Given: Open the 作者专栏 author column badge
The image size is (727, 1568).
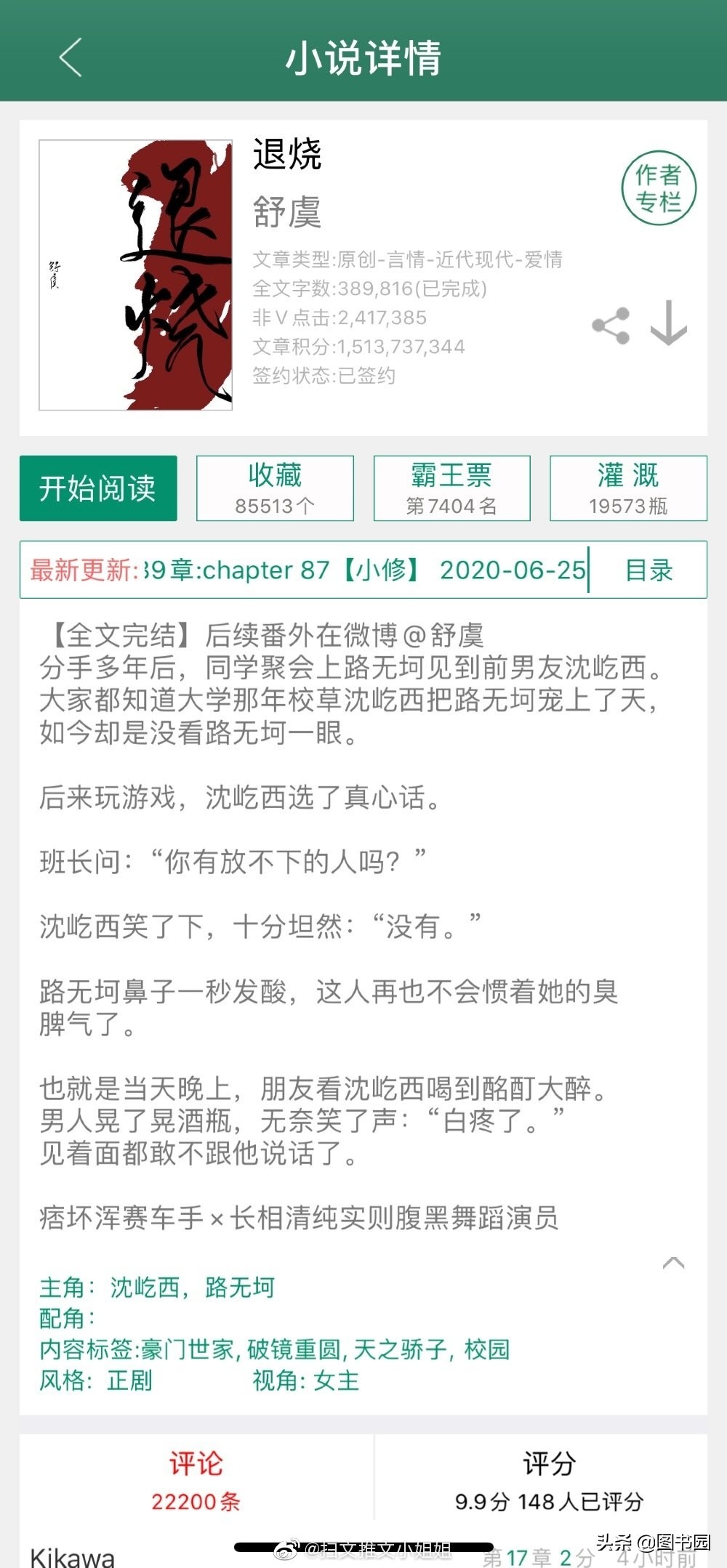Looking at the screenshot, I should 659,188.
